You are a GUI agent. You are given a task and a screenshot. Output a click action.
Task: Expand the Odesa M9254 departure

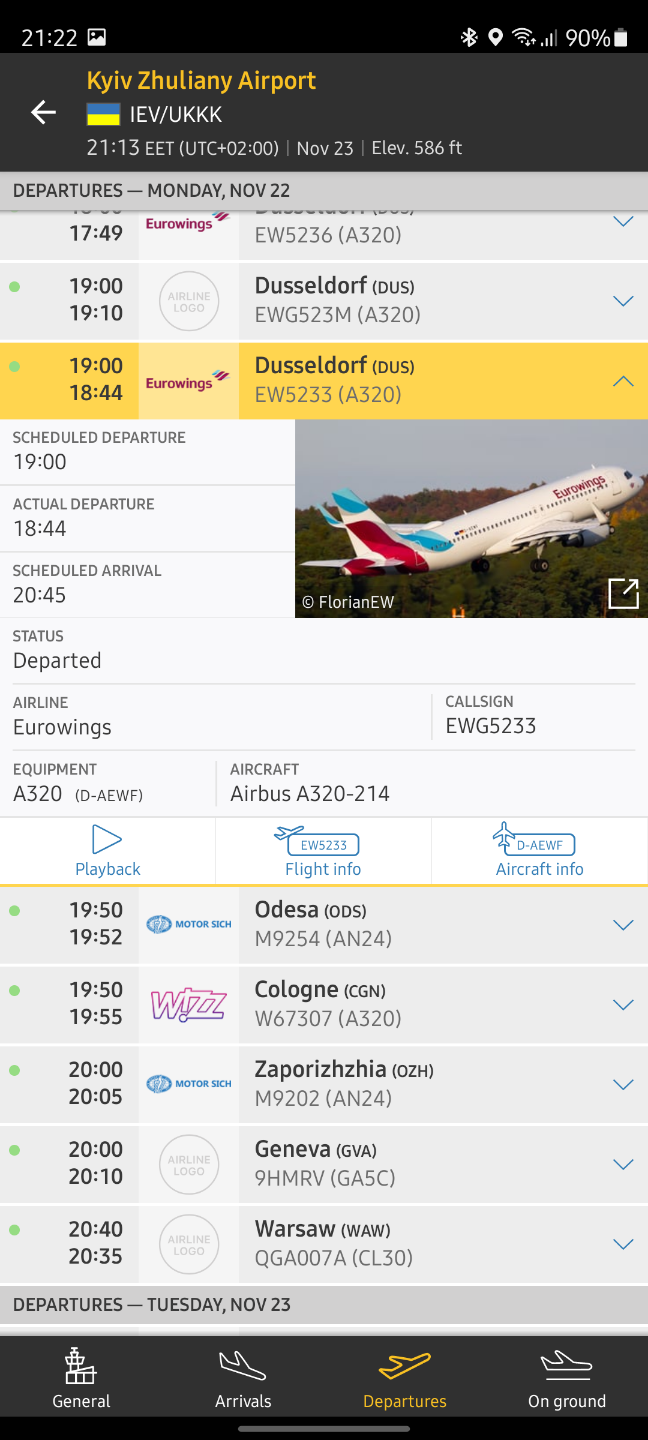coord(622,925)
